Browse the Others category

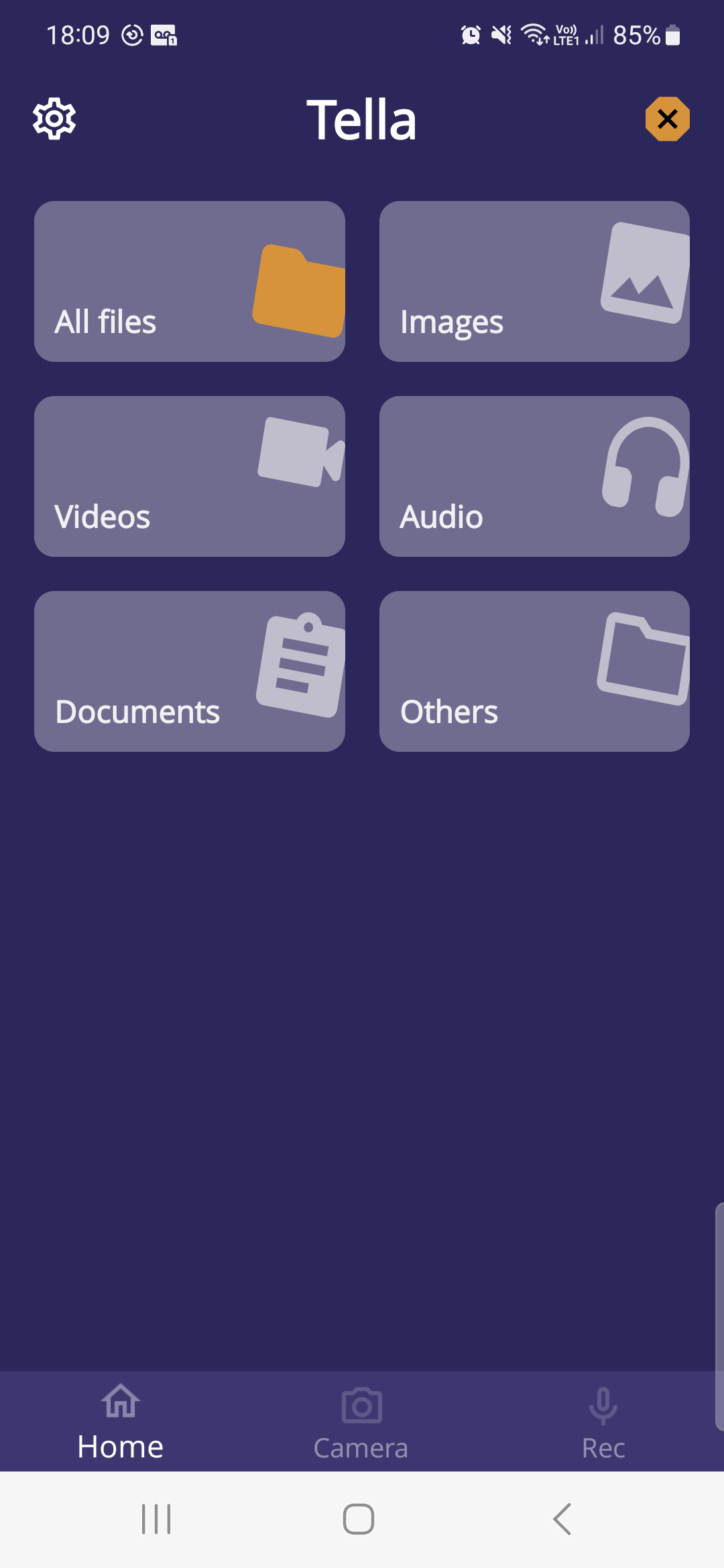pyautogui.click(x=534, y=671)
